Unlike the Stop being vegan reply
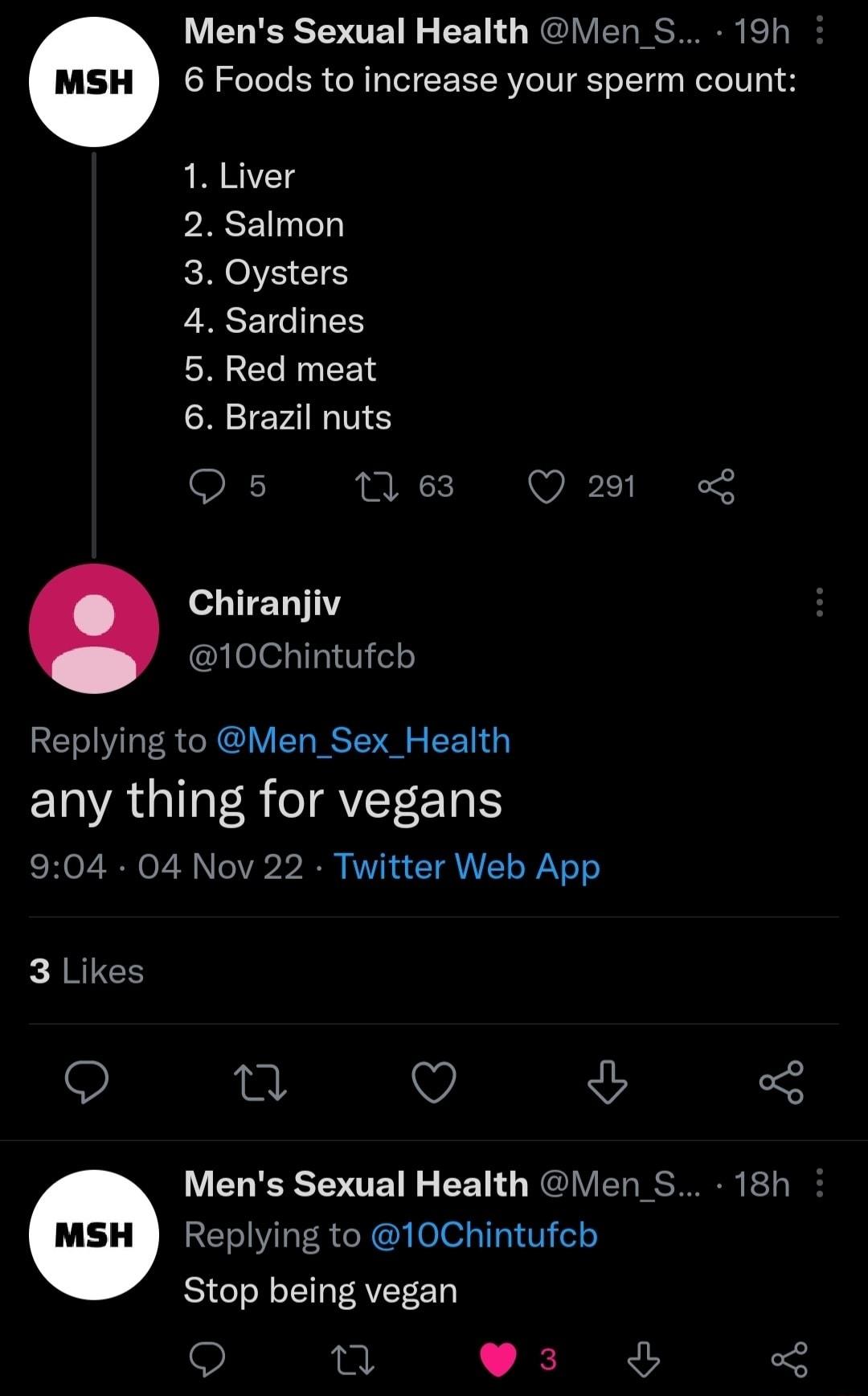This screenshot has height=1396, width=868. (x=498, y=1359)
